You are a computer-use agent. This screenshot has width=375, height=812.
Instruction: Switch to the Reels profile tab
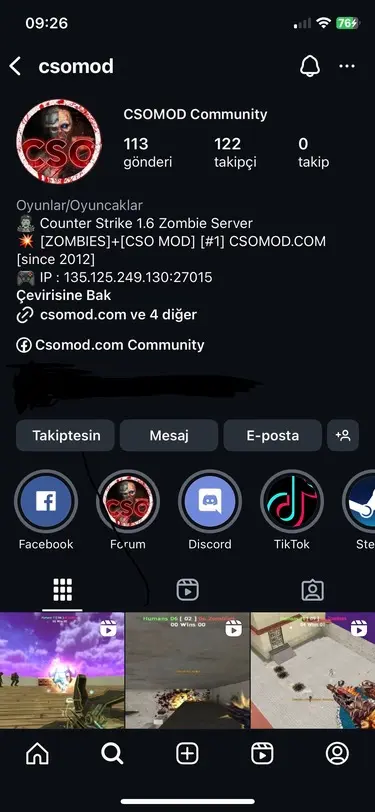pyautogui.click(x=188, y=590)
